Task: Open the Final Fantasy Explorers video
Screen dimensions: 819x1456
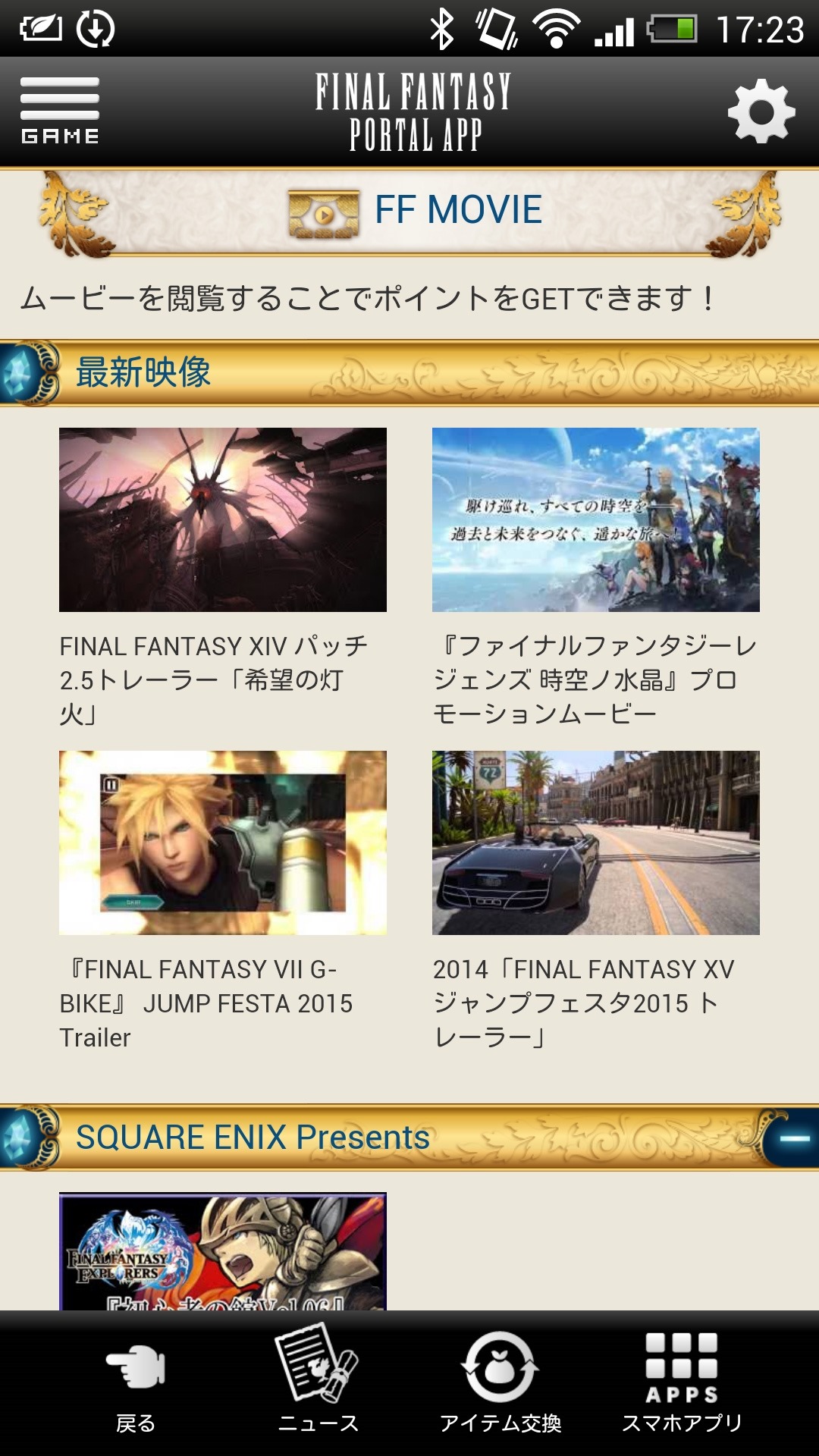Action: point(222,1253)
